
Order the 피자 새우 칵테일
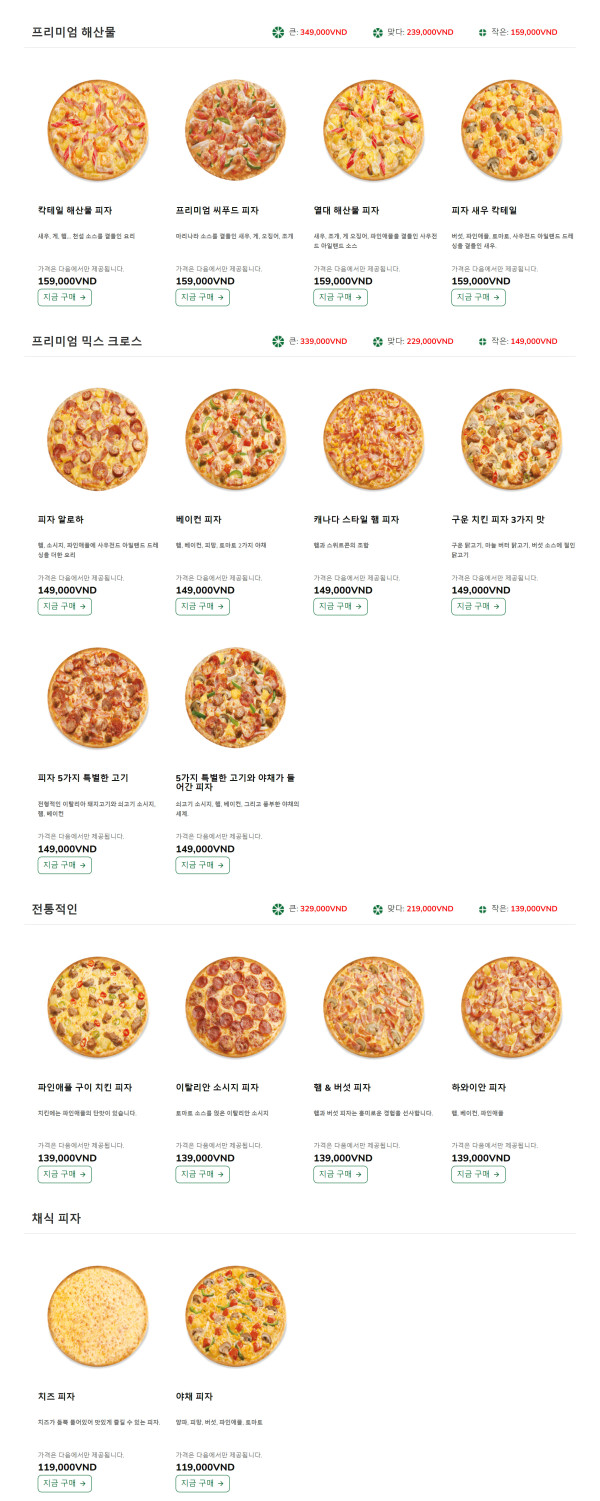[x=478, y=297]
